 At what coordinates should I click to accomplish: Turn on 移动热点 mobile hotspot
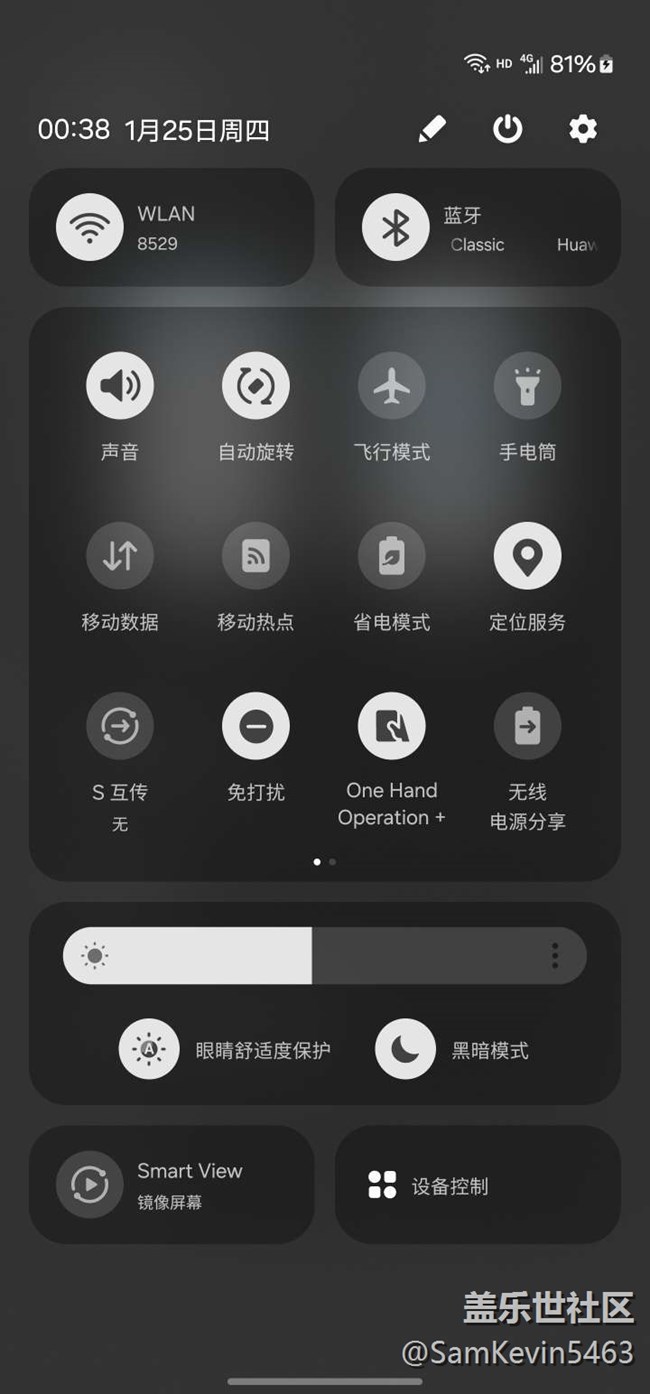pos(256,555)
